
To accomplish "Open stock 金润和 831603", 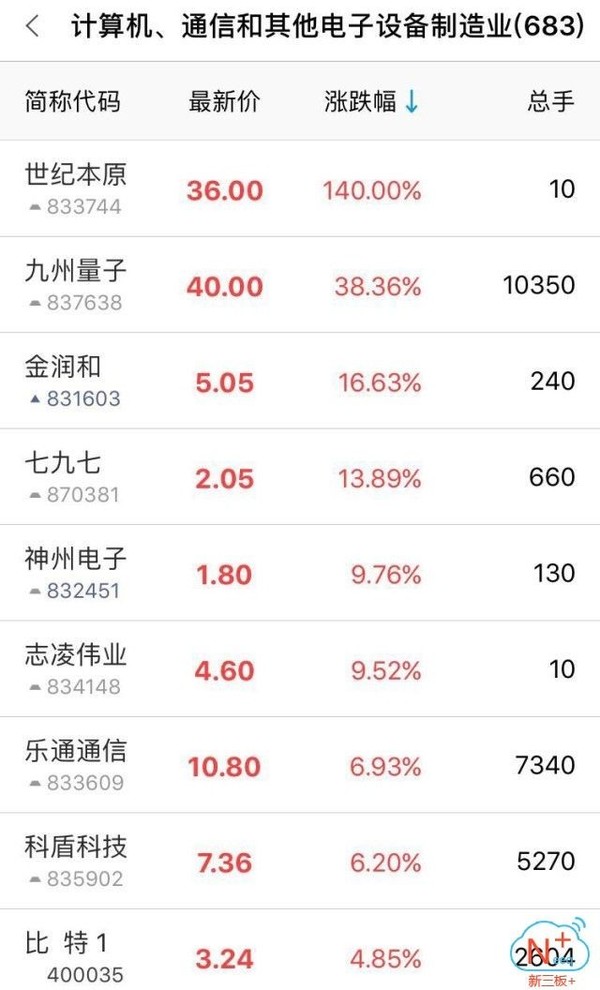I will [300, 381].
